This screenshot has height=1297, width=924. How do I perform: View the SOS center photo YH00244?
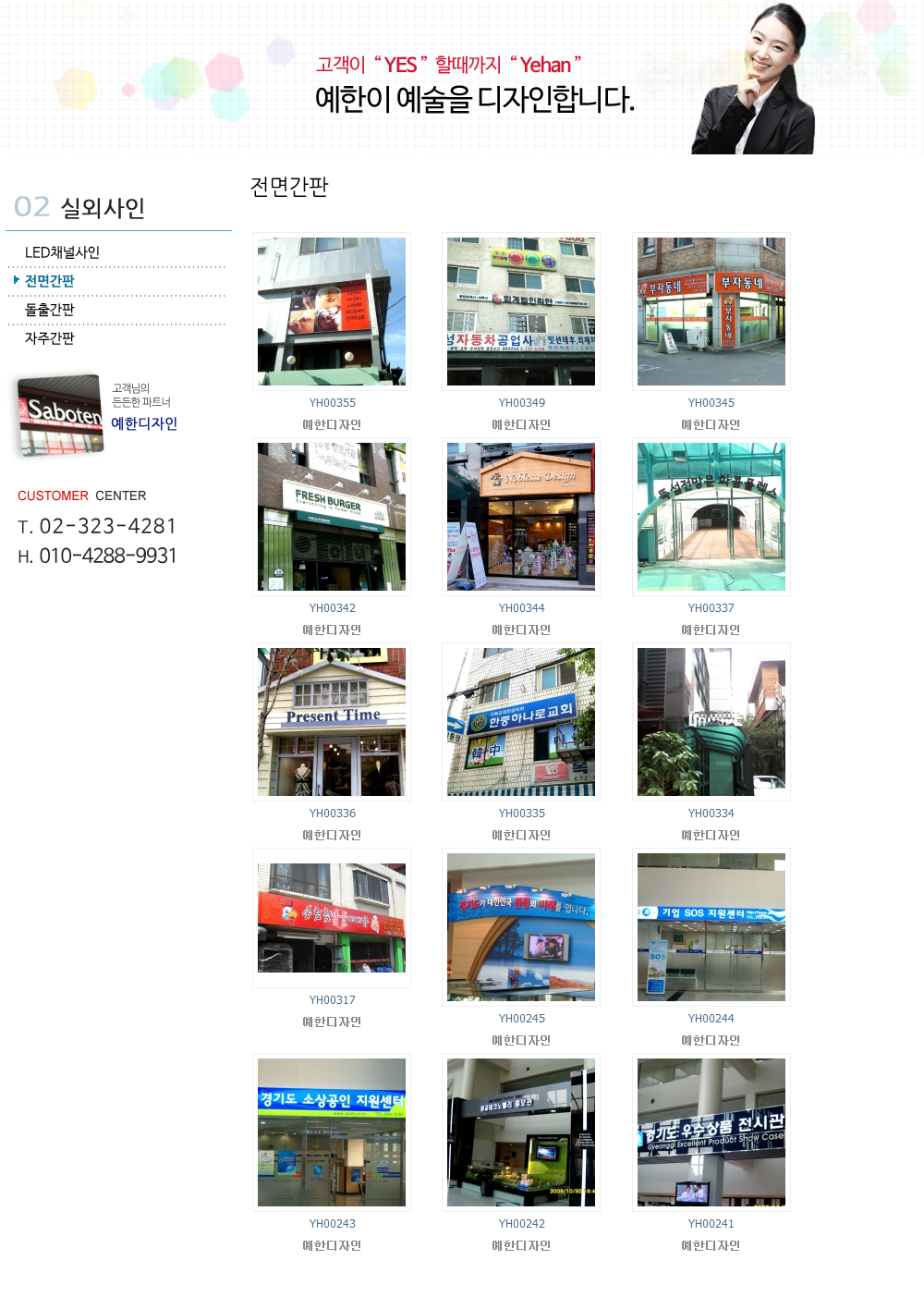click(x=711, y=927)
